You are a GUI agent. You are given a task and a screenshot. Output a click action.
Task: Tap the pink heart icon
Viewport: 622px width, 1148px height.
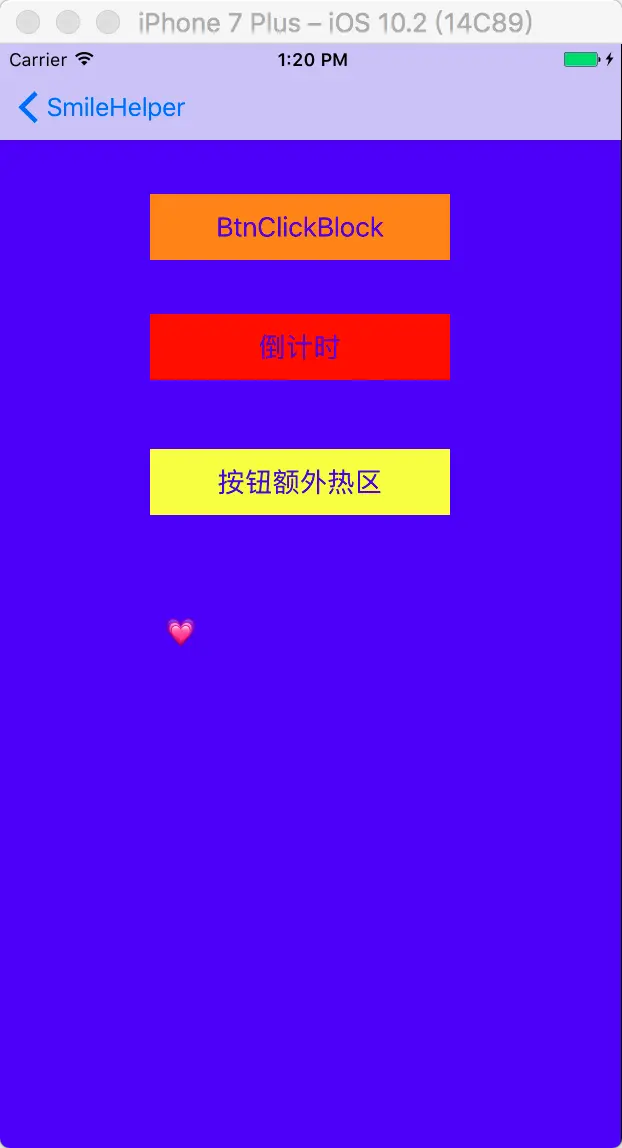pos(181,631)
